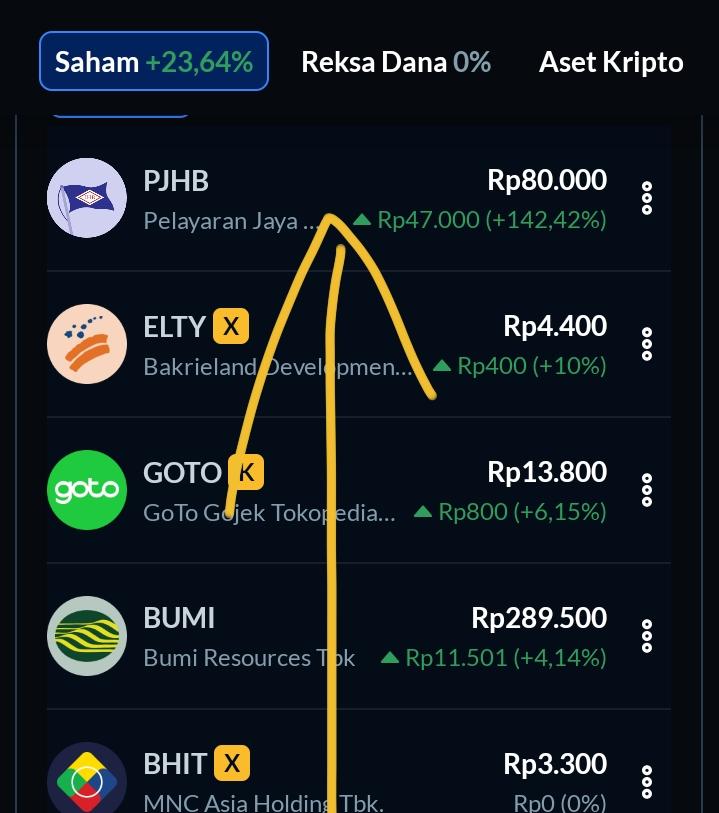
Task: Open the BHIT MNC Asia Holding row
Action: tap(330, 778)
